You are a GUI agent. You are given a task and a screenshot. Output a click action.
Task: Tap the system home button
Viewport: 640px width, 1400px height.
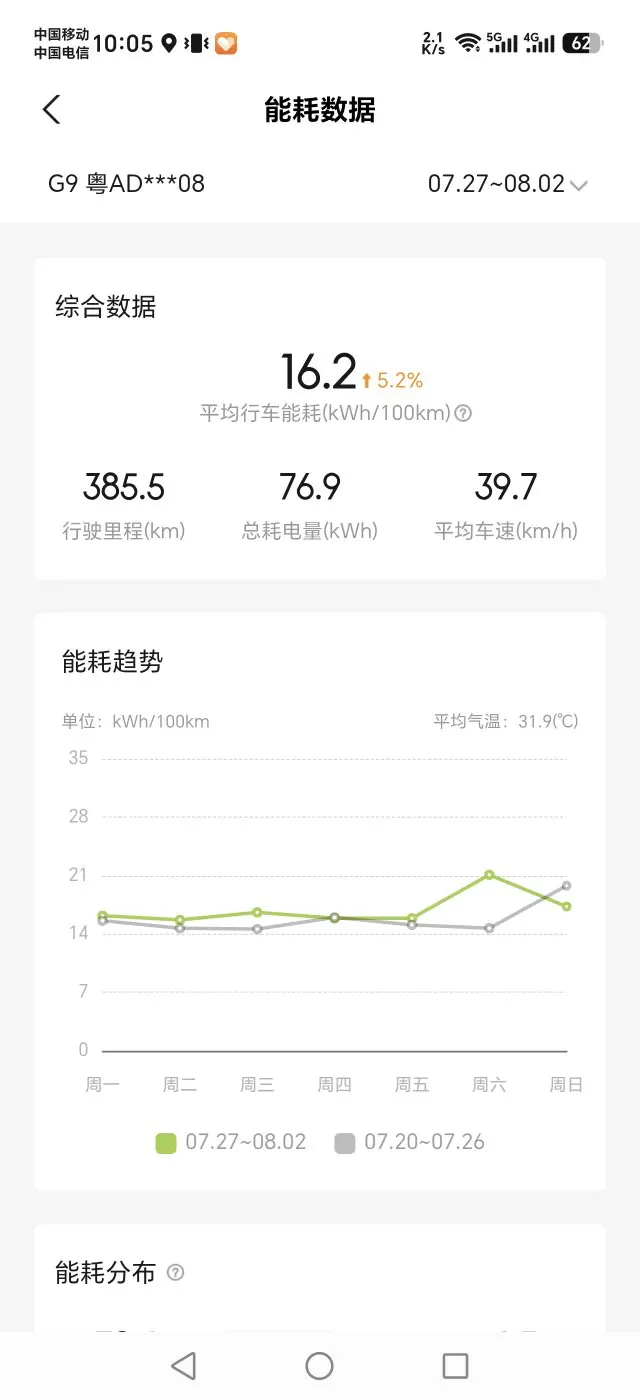point(320,1365)
